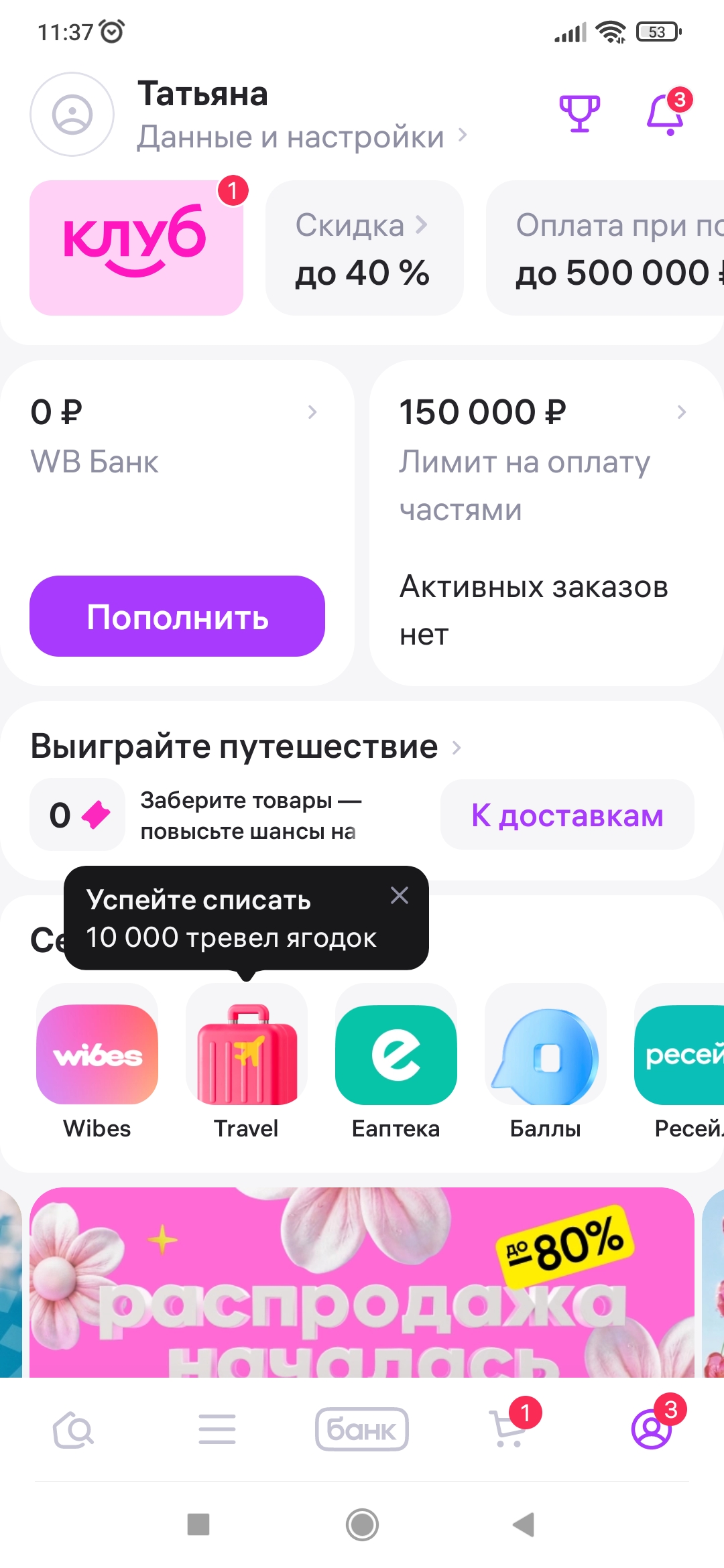Tap the Пополнить button
Screen dimensions: 724x1568
coord(177,616)
